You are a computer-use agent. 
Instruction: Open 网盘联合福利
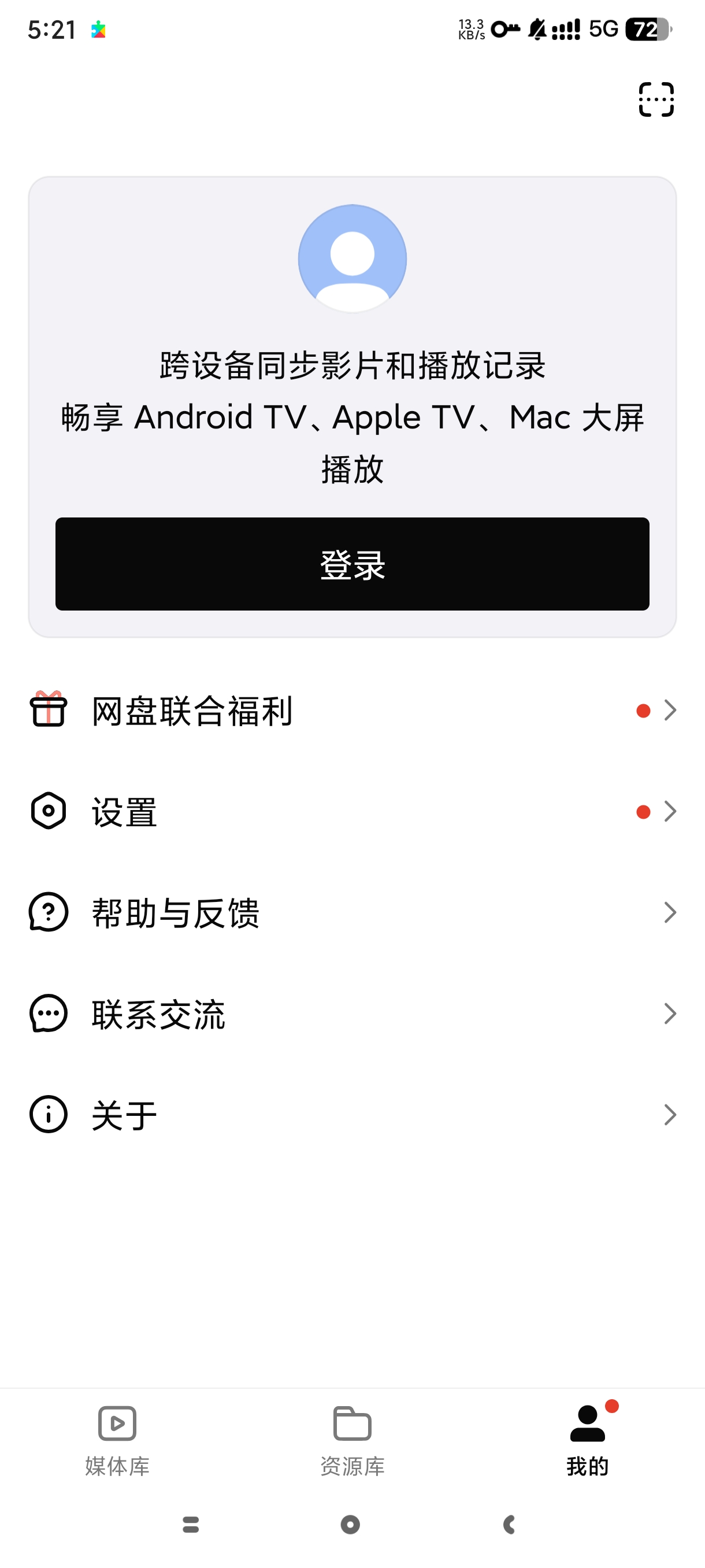coord(352,711)
